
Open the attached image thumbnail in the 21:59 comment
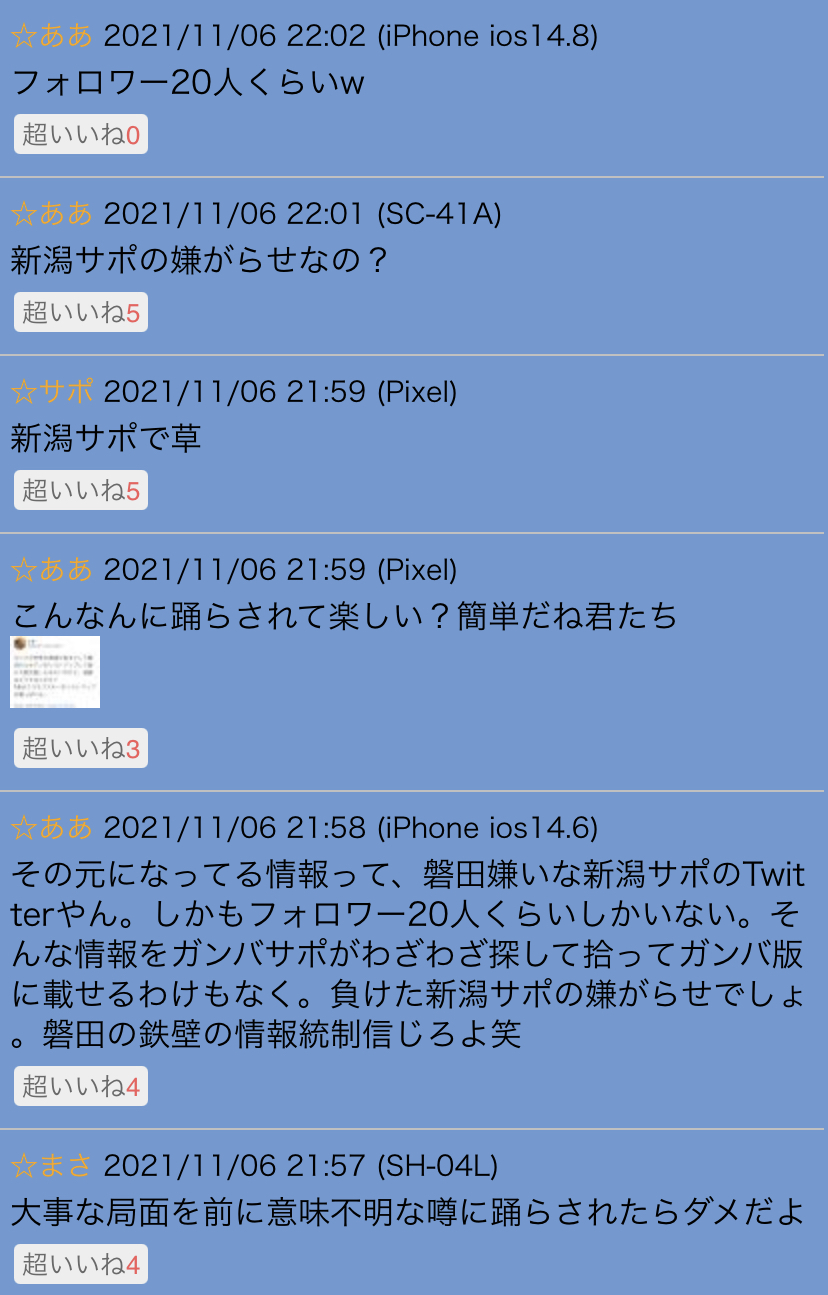pos(55,672)
